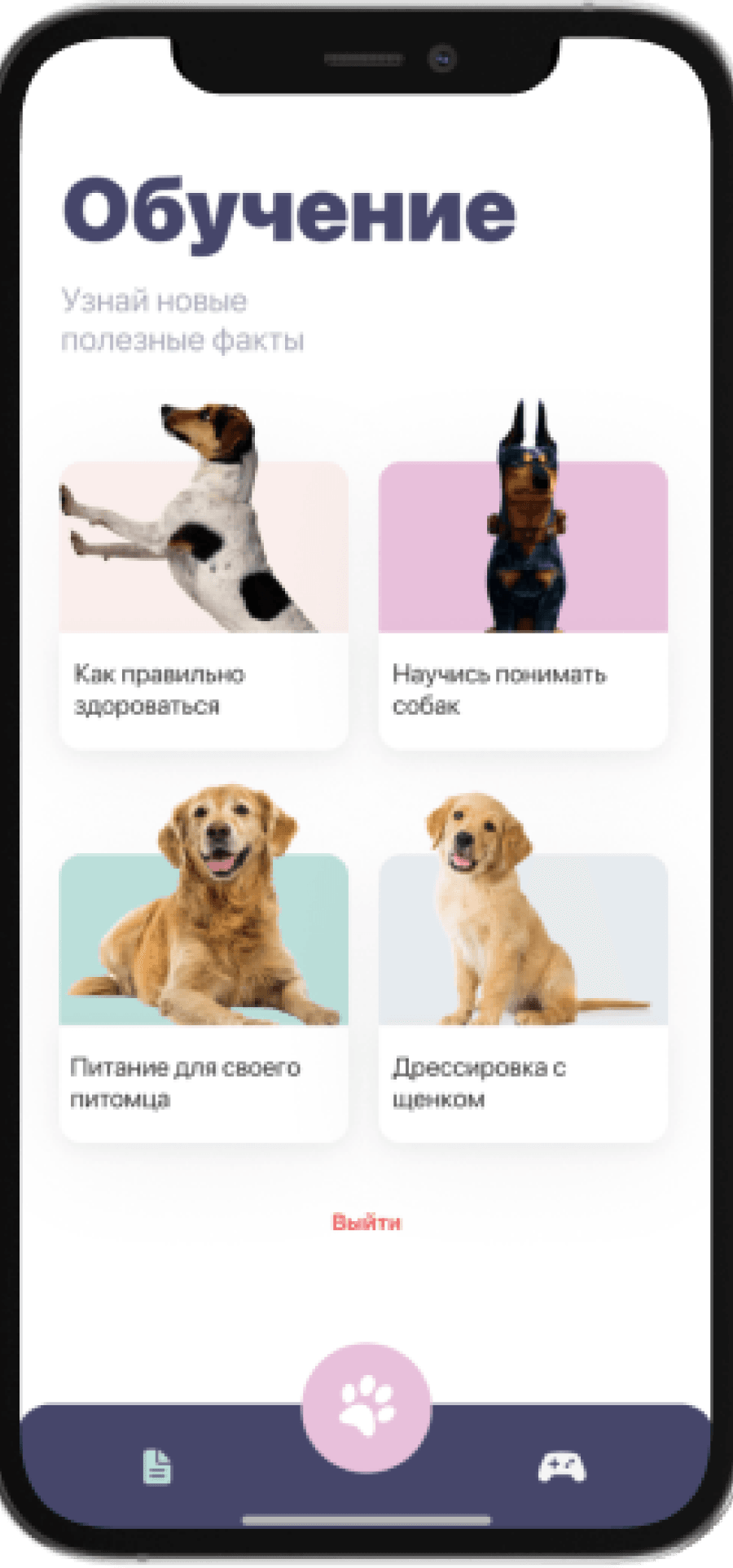Tap the red Выйти link to log out
733x1568 pixels.
tap(366, 1222)
